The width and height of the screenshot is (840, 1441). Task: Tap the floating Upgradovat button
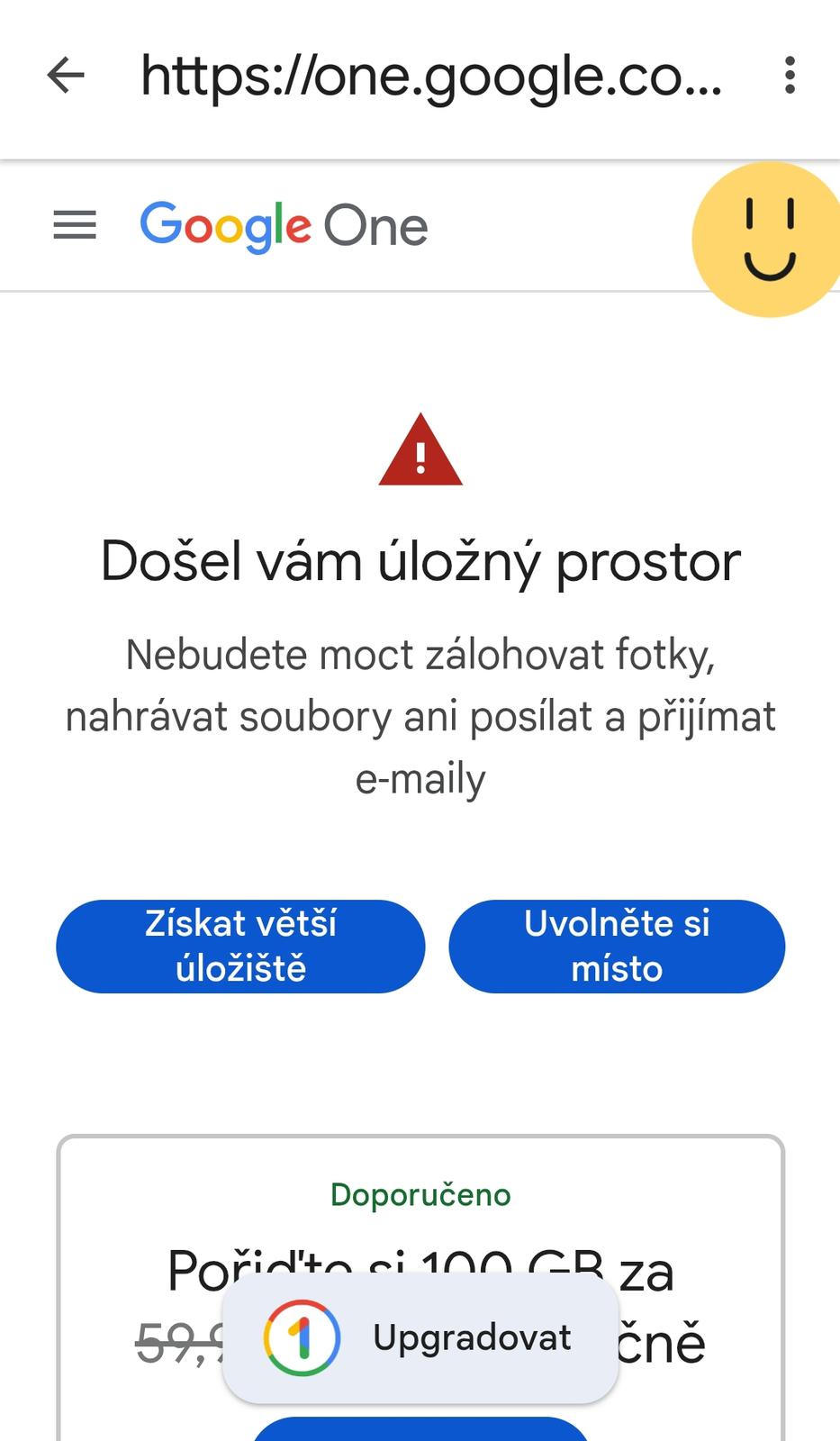(x=420, y=1338)
